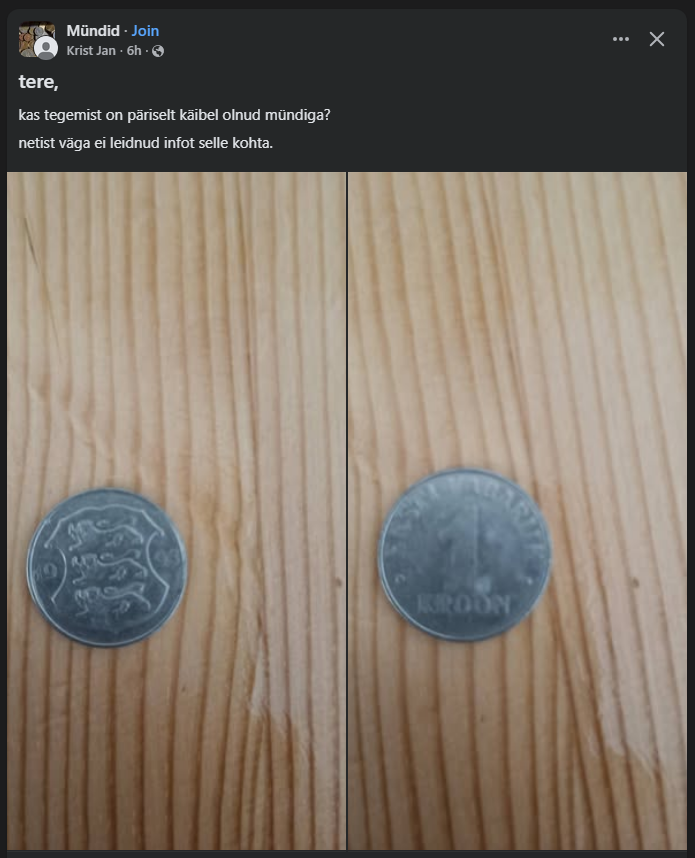Join the Mündid group

145,31
